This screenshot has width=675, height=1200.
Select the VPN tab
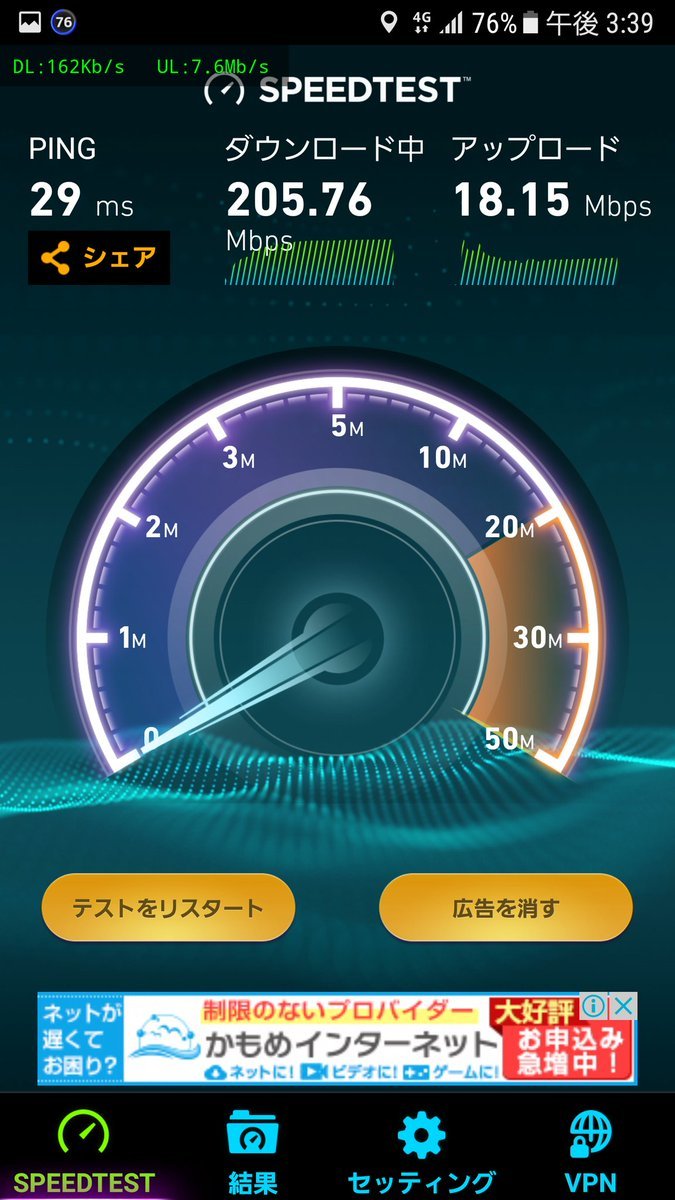pos(592,1150)
